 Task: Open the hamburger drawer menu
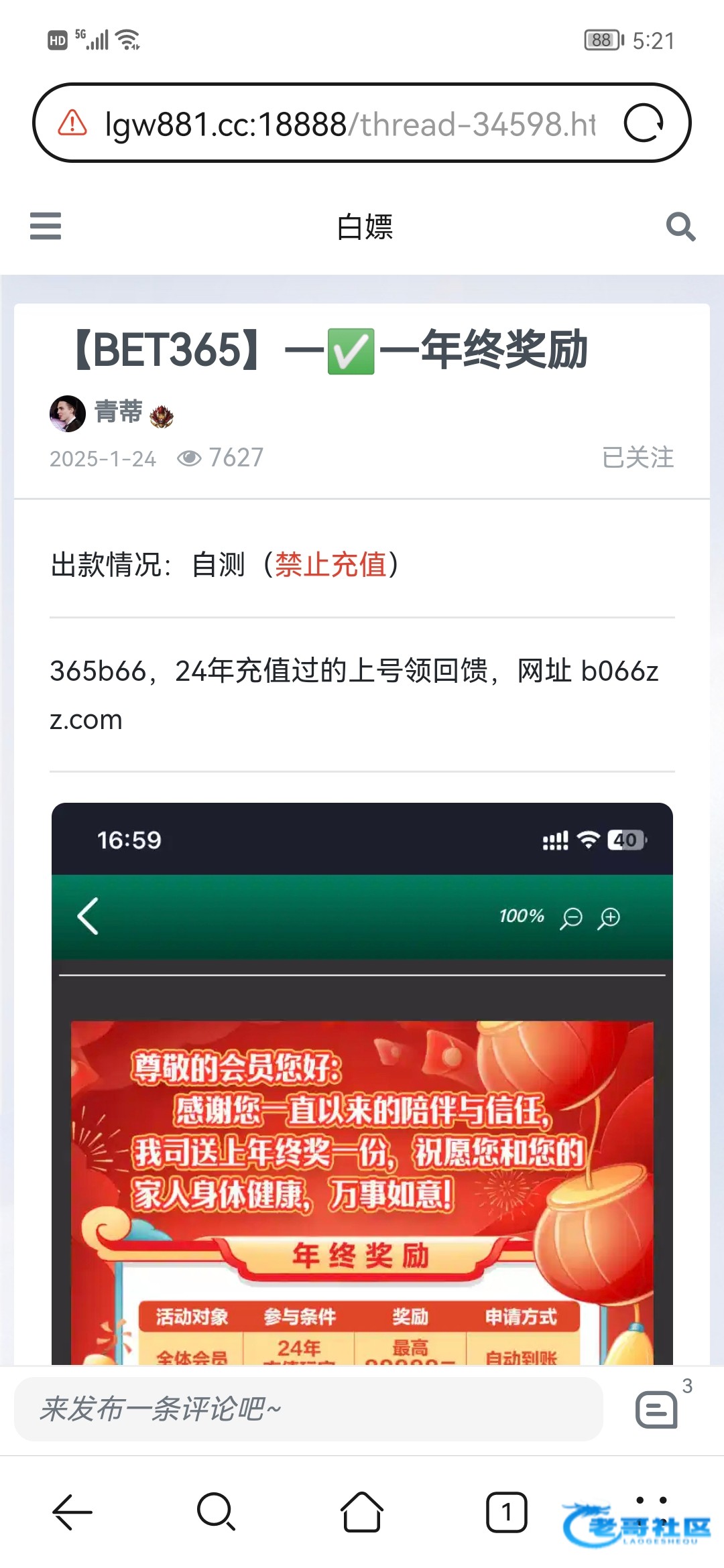[x=46, y=226]
